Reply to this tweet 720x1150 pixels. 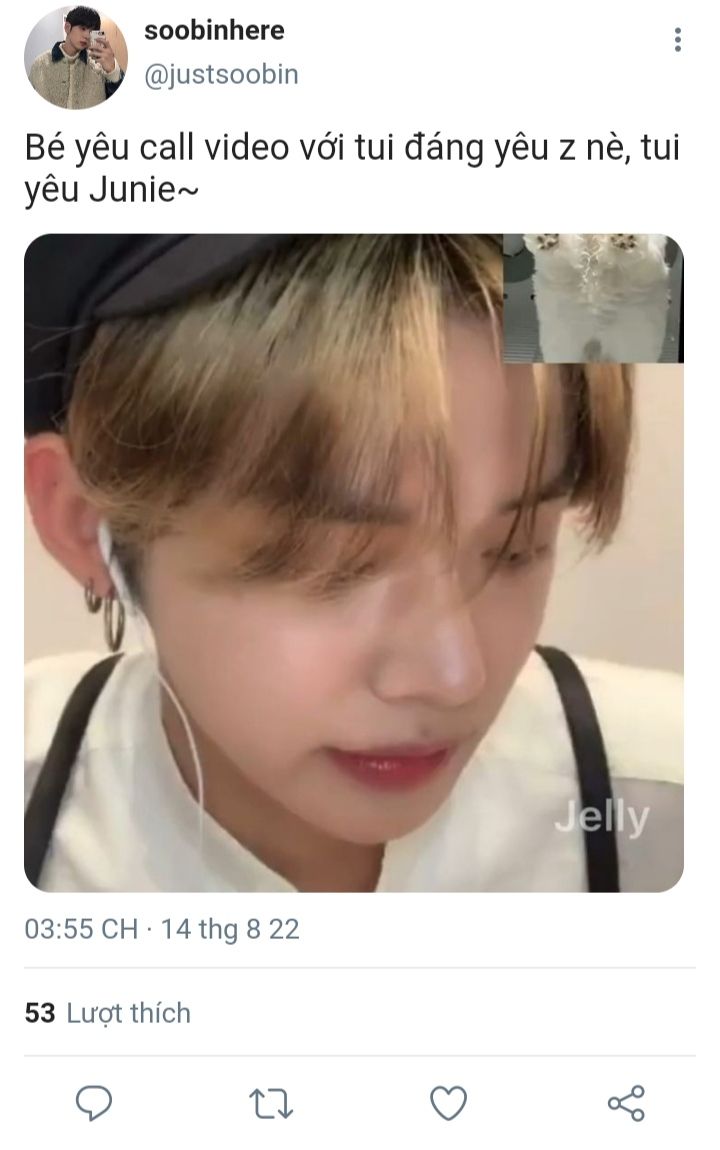coord(94,1103)
